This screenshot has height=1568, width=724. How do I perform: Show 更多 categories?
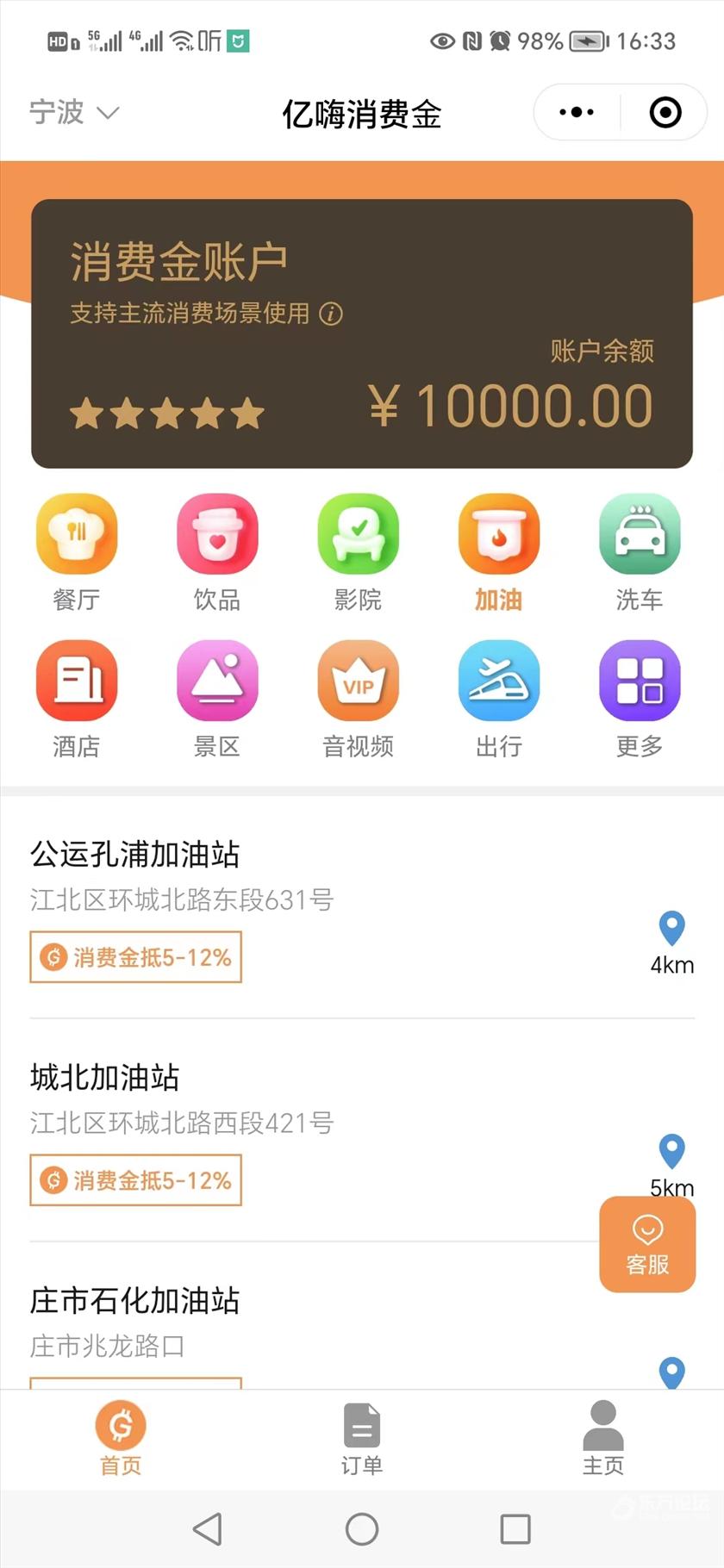click(640, 698)
